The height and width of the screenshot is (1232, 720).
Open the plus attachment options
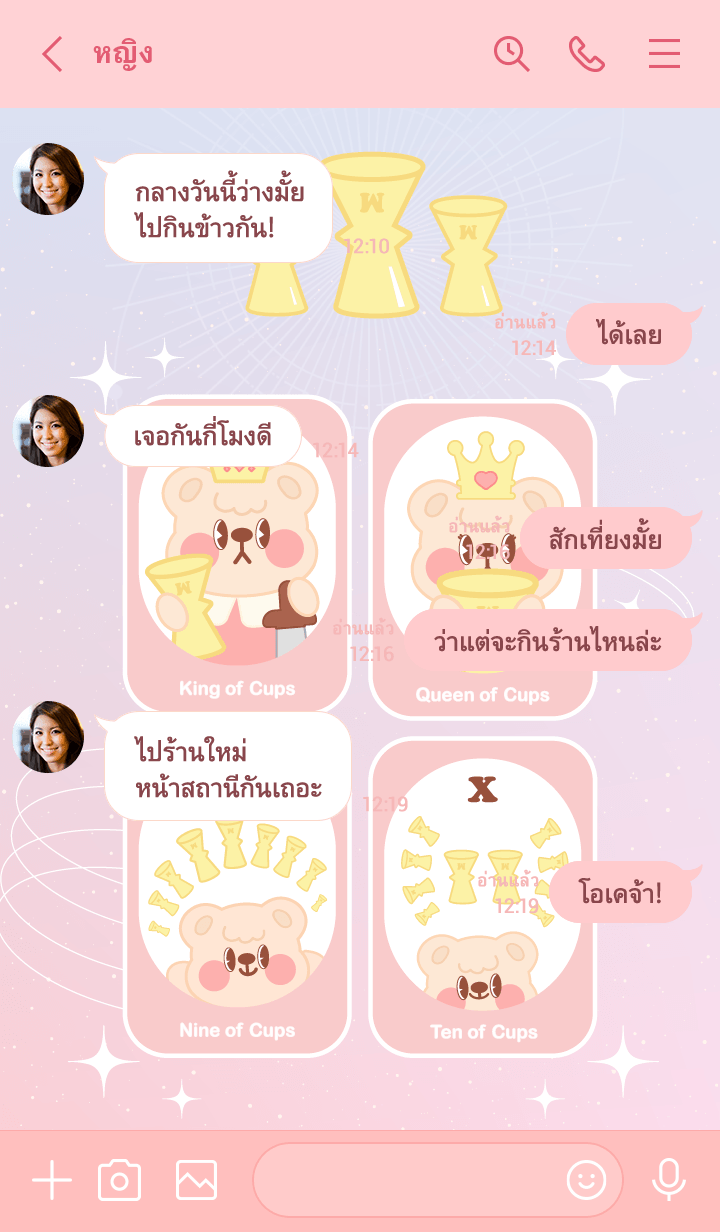click(52, 1181)
